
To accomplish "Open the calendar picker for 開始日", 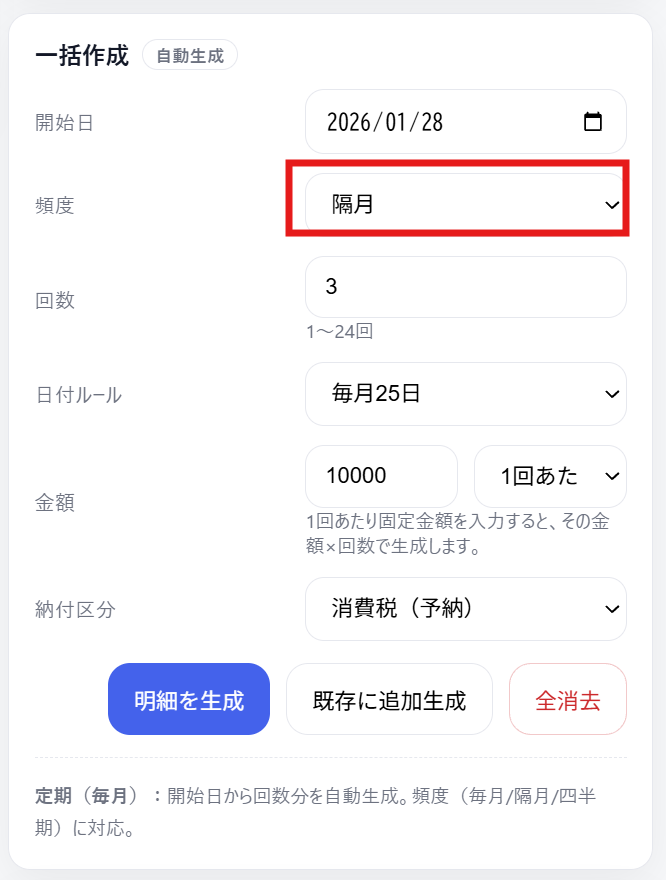I will pos(593,122).
